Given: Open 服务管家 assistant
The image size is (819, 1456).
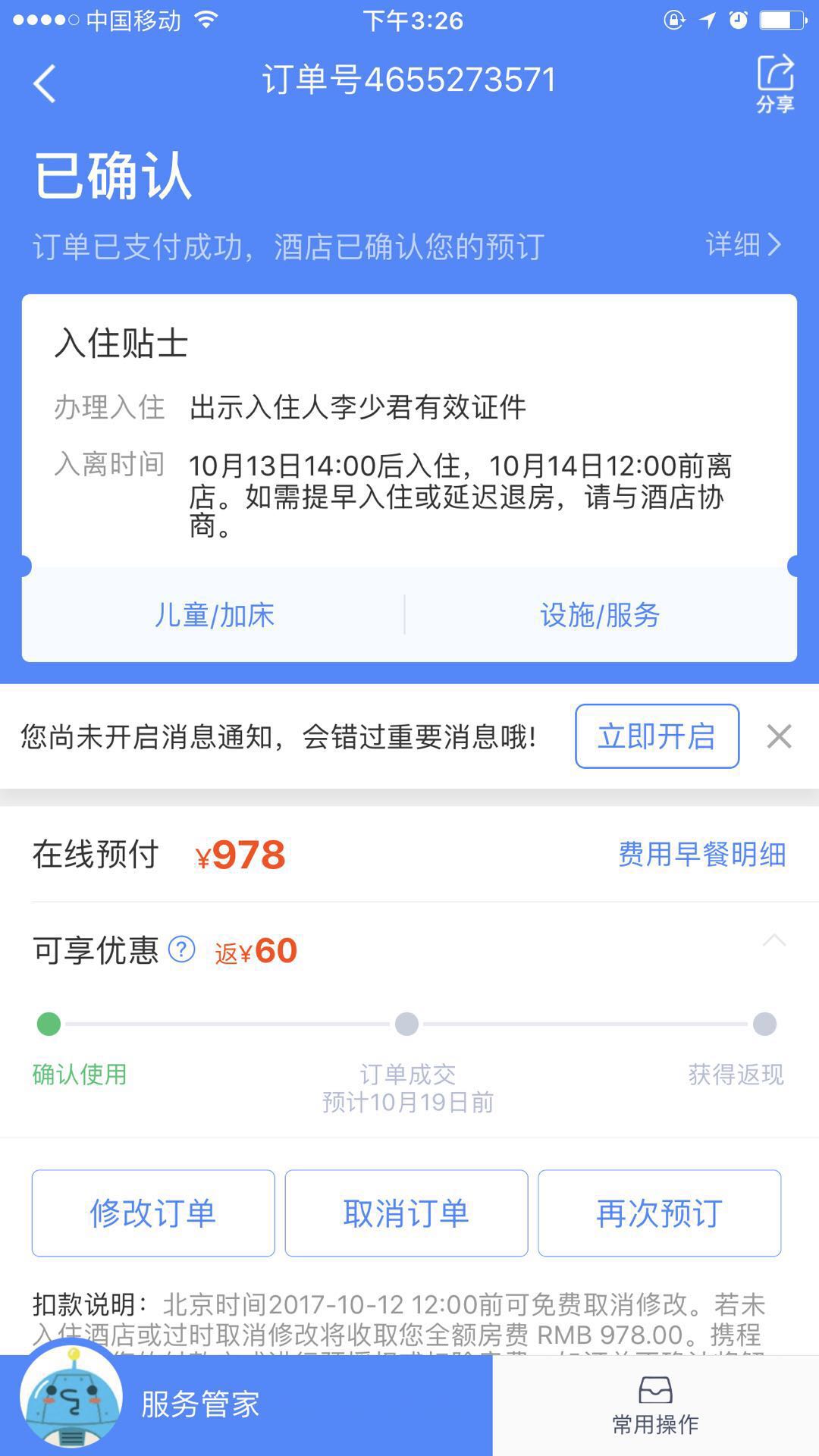Looking at the screenshot, I should 200,1404.
